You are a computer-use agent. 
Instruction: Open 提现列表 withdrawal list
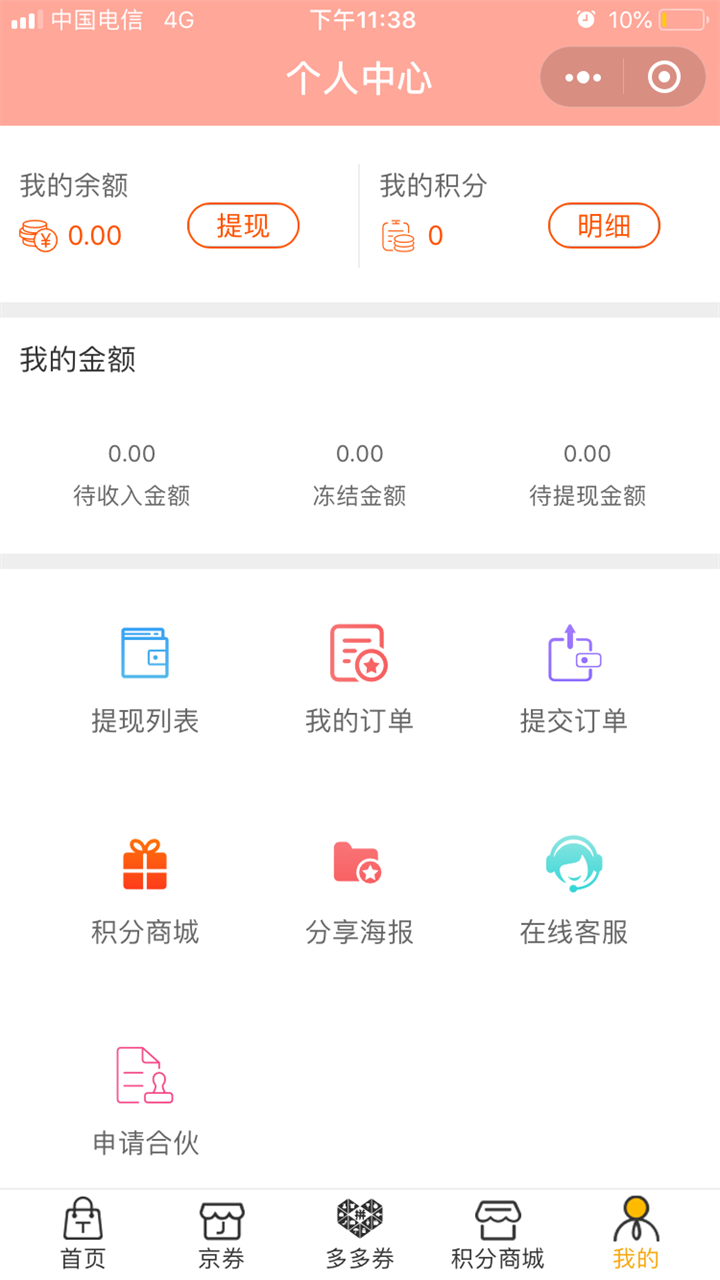145,680
